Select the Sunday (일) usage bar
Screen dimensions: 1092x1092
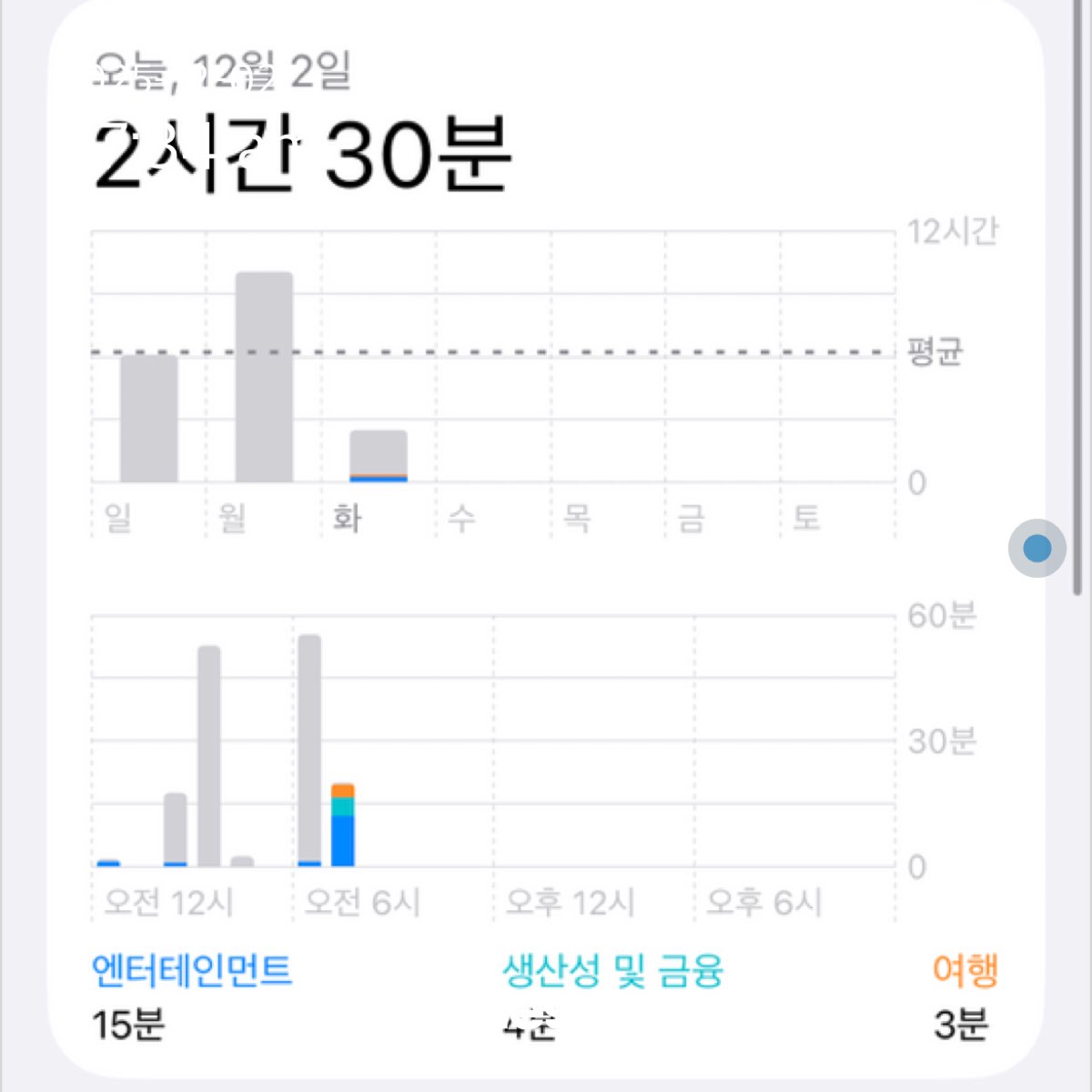tap(148, 419)
